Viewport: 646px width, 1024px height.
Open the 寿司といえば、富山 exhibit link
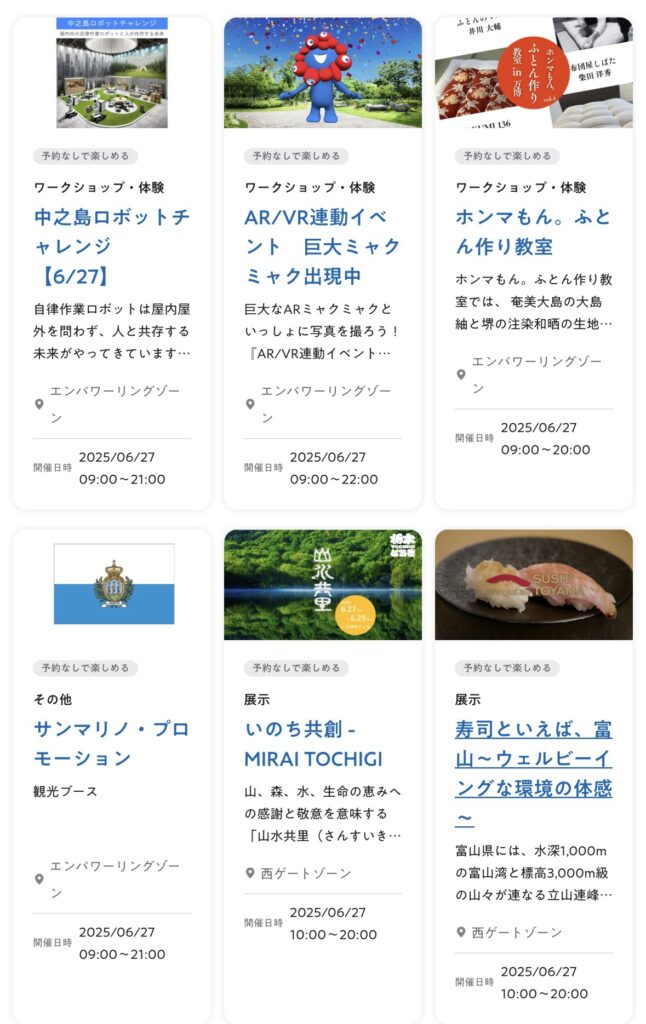(x=533, y=773)
